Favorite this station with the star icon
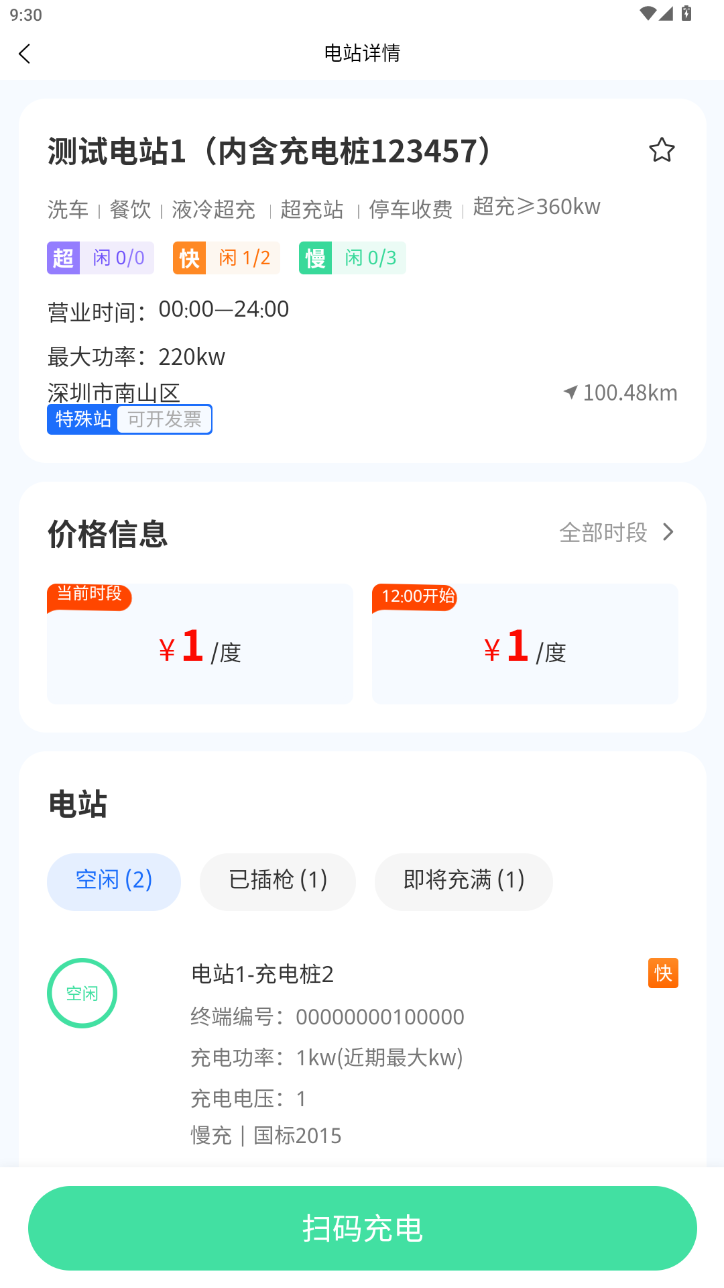The height and width of the screenshot is (1288, 724). 661,151
